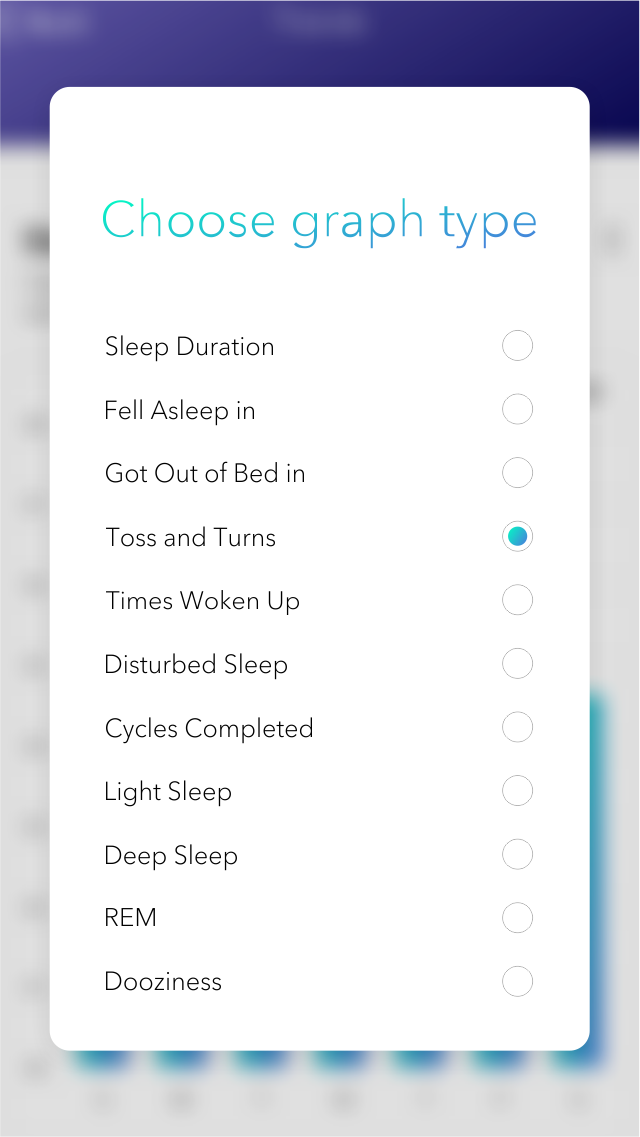The width and height of the screenshot is (640, 1137).
Task: Pick Got Out of Bed in
Action: pyautogui.click(x=517, y=473)
